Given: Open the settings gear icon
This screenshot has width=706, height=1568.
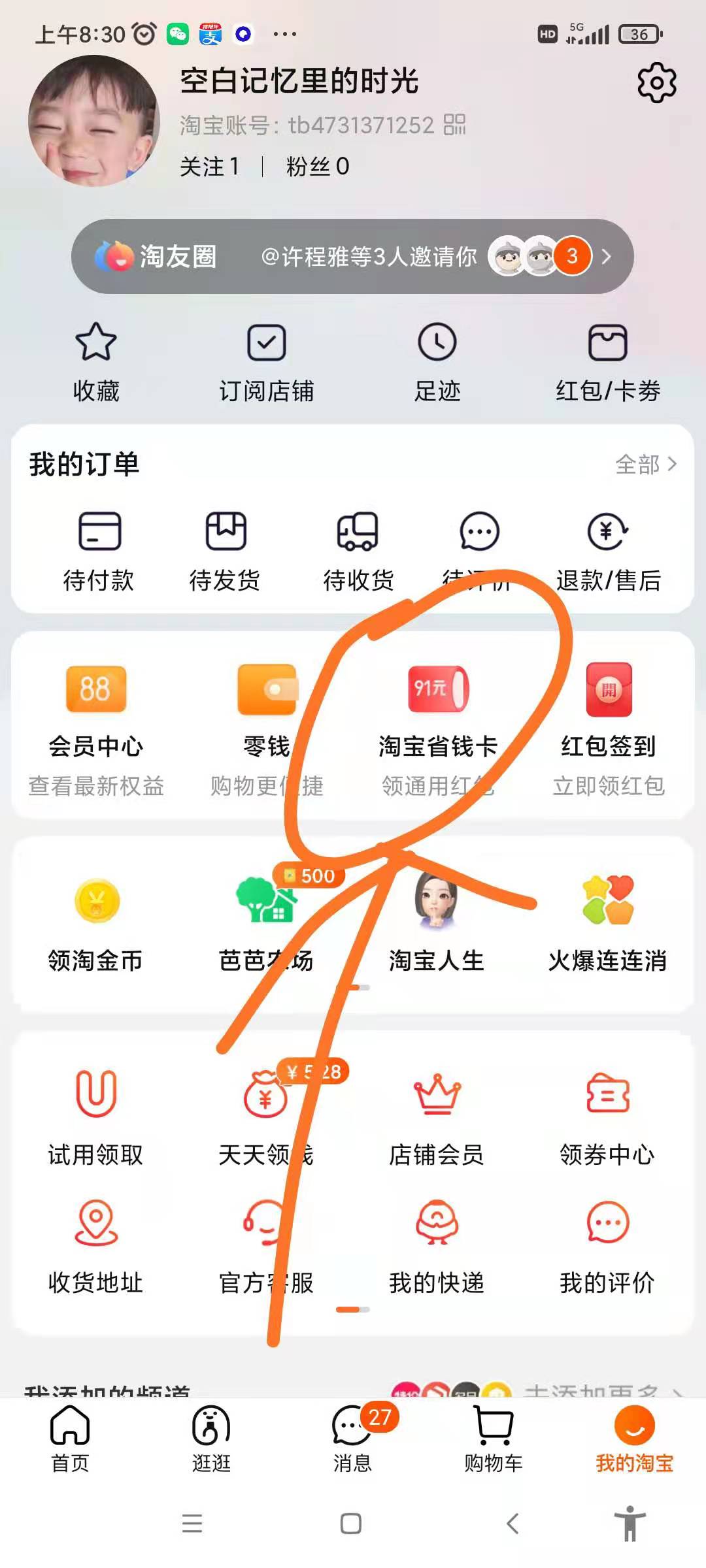Looking at the screenshot, I should (656, 83).
